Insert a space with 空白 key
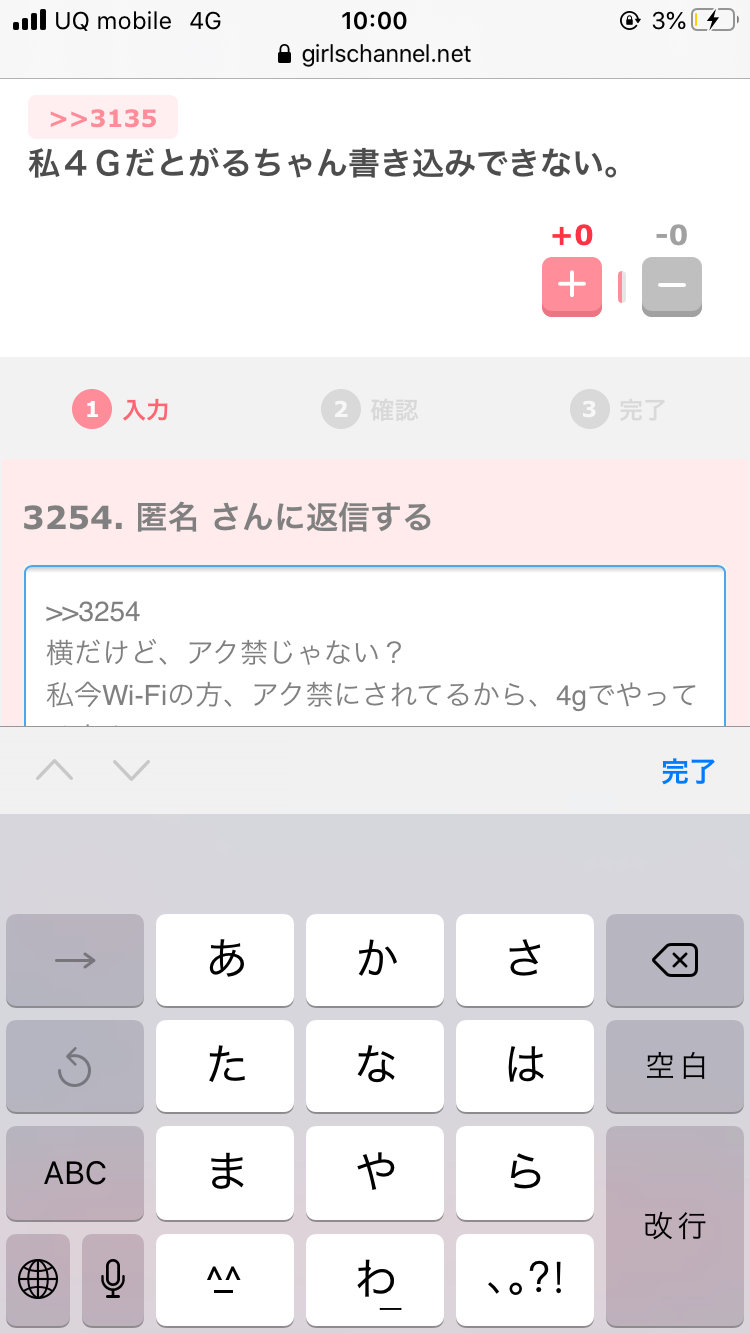 tap(675, 1067)
